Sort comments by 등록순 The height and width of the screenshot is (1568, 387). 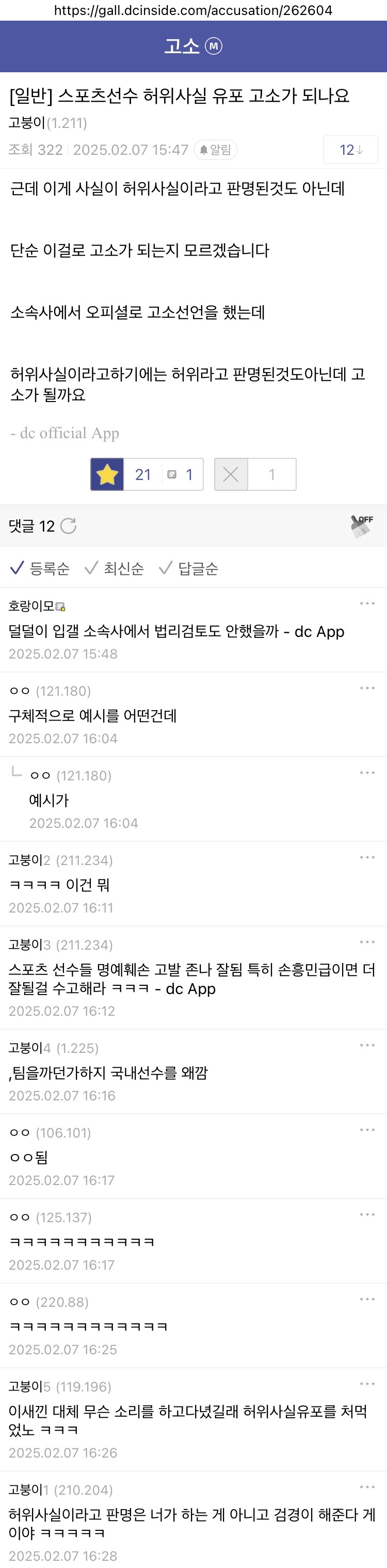click(x=40, y=569)
